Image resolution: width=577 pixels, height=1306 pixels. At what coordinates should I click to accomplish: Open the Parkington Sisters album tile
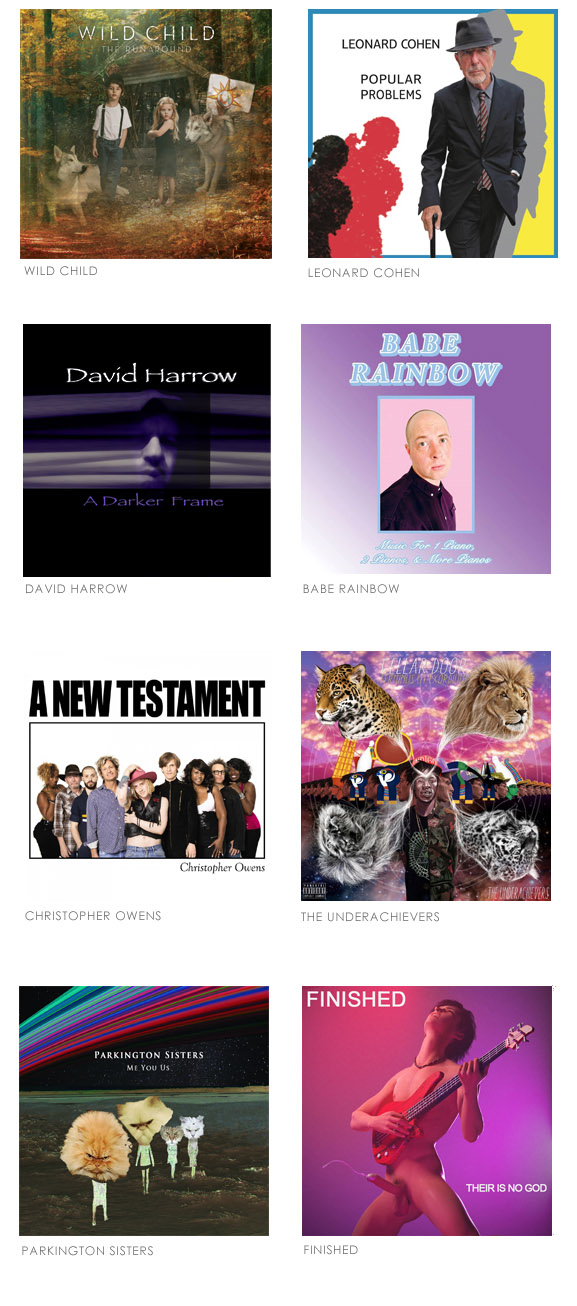pyautogui.click(x=144, y=1111)
